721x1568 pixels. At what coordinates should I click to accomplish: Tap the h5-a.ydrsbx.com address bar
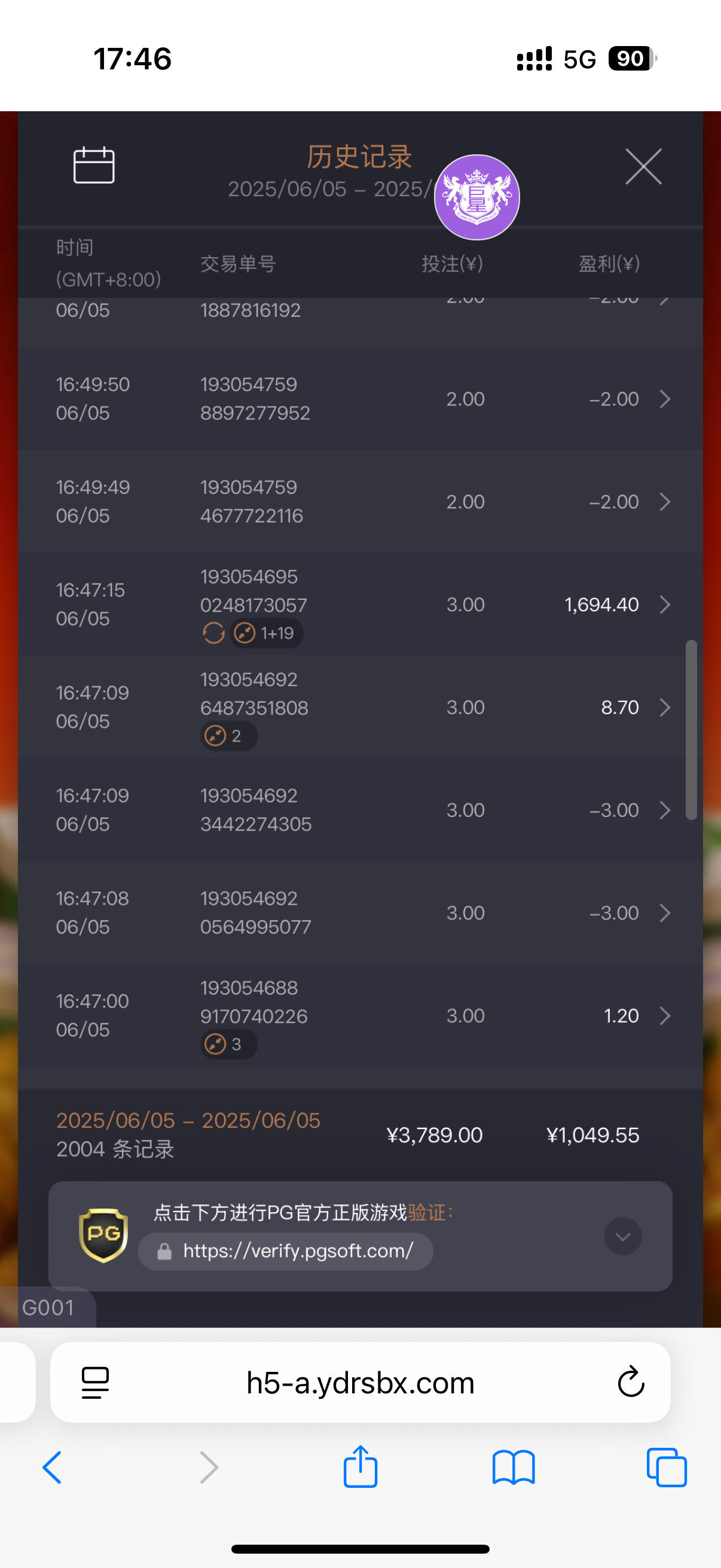[x=360, y=1383]
